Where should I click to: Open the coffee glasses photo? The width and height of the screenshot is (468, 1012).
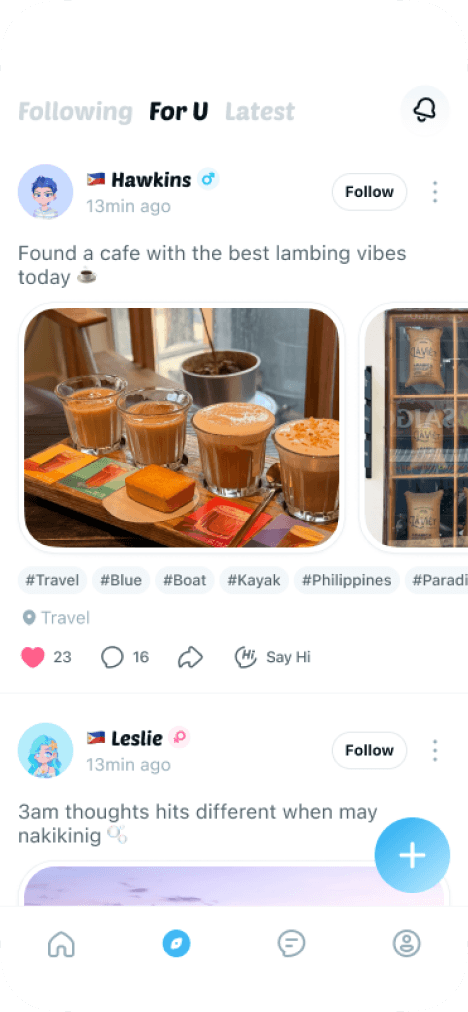click(181, 427)
